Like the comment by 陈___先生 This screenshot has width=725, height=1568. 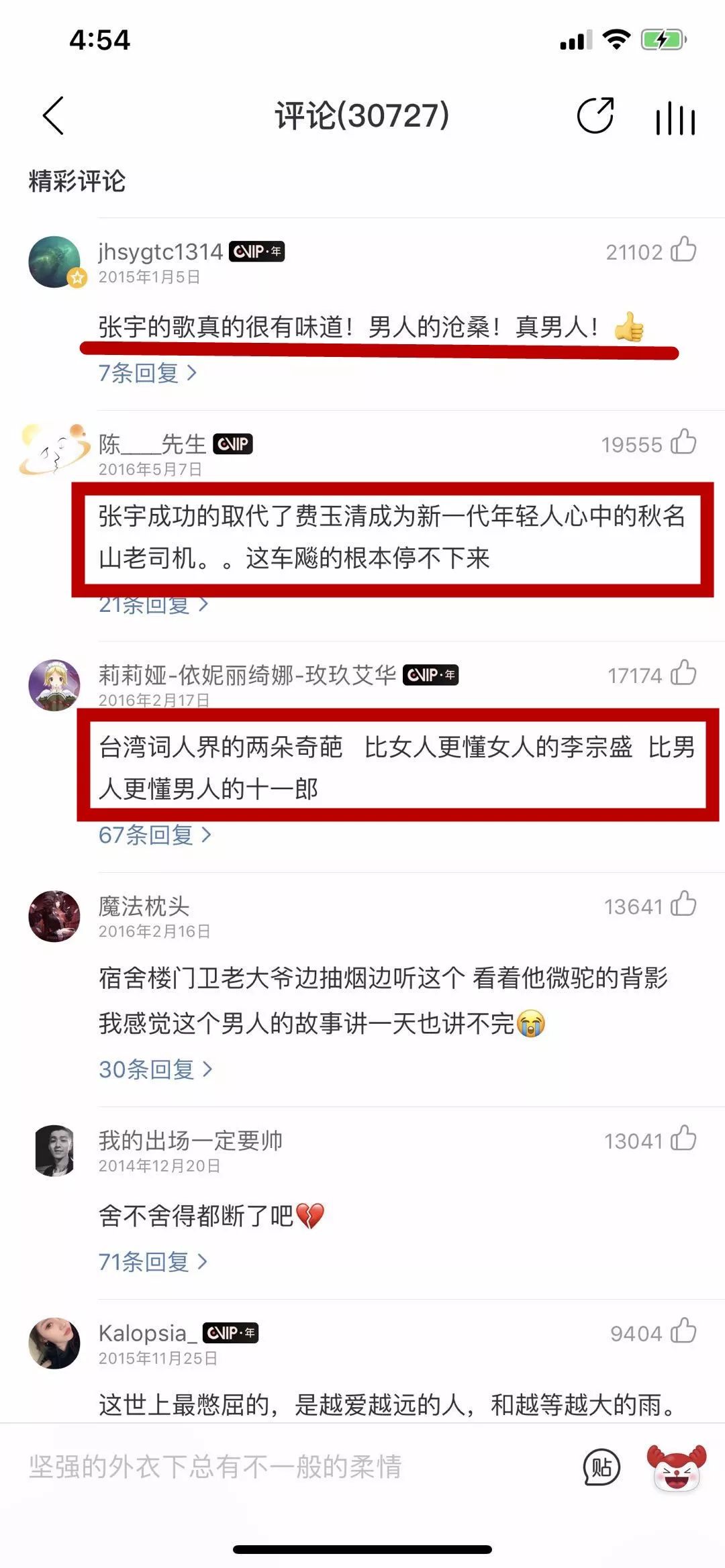click(684, 442)
